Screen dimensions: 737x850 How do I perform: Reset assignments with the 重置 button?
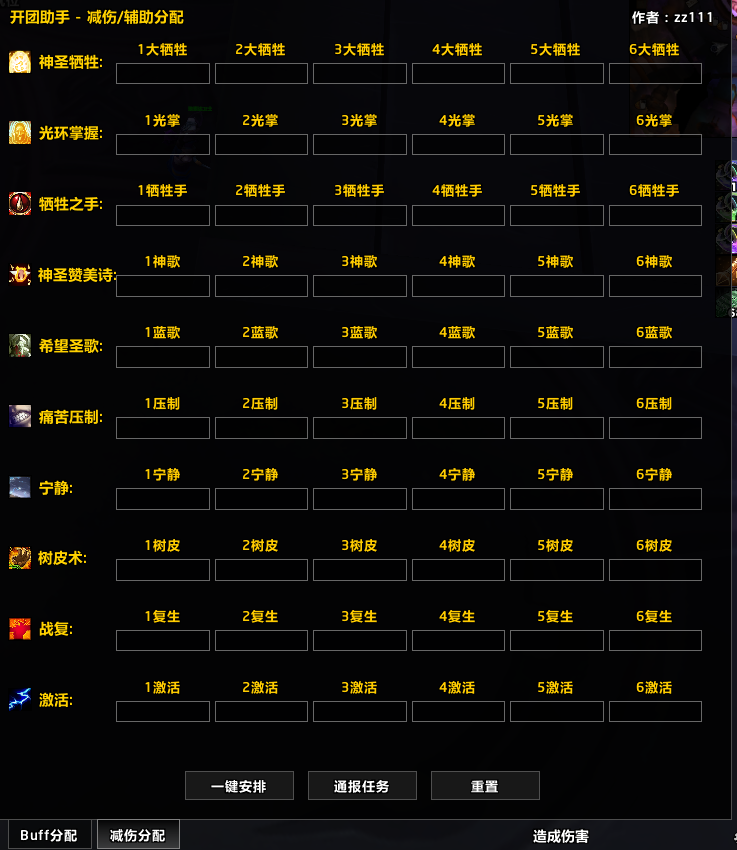click(x=485, y=785)
